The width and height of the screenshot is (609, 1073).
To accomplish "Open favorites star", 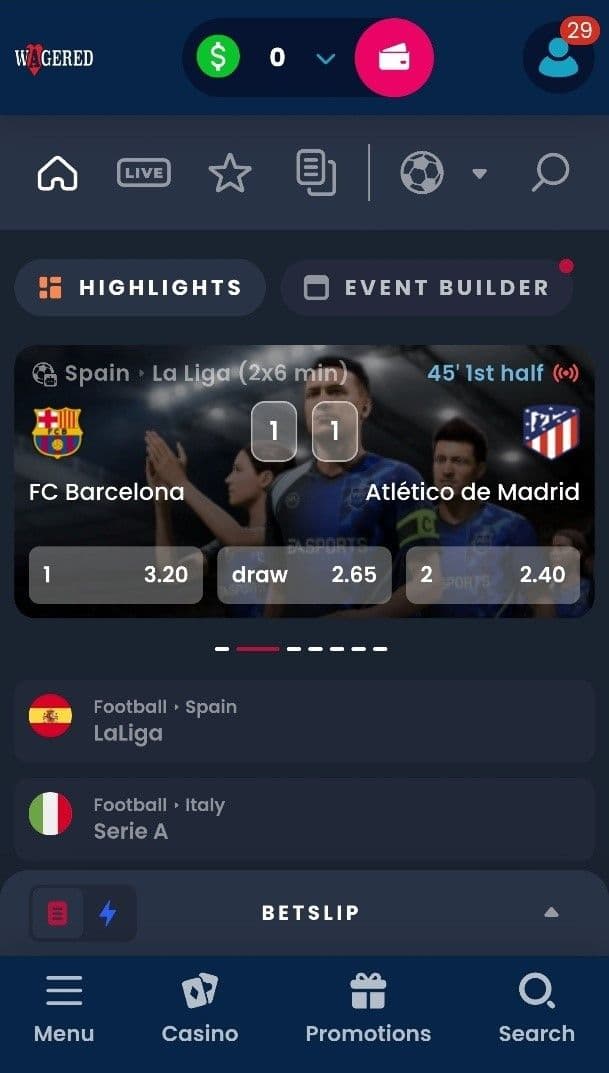I will pos(229,173).
